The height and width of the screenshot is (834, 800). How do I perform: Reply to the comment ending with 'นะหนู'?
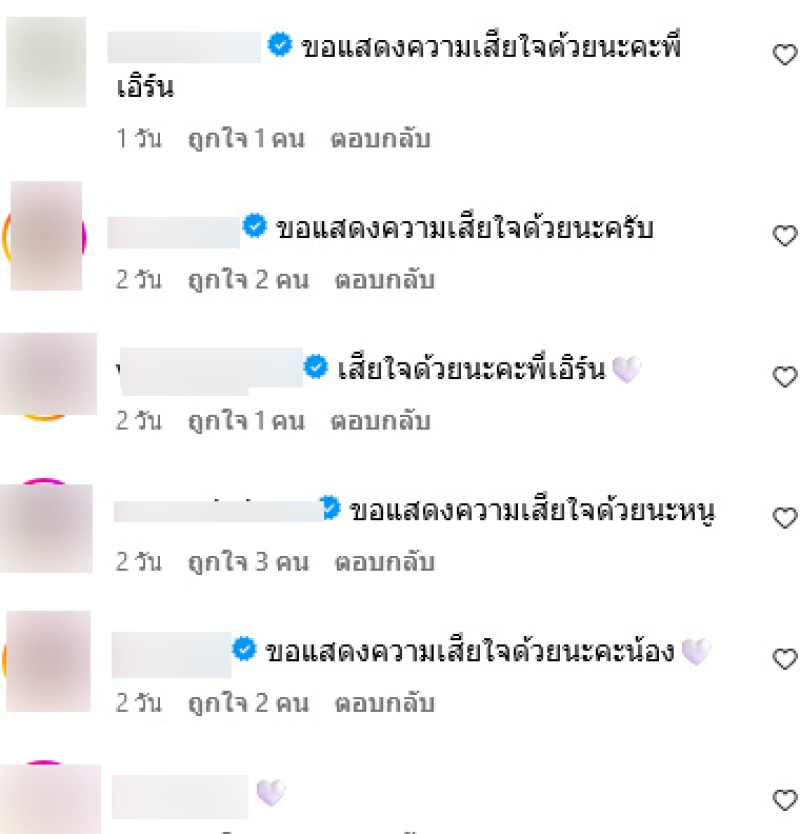[x=384, y=562]
